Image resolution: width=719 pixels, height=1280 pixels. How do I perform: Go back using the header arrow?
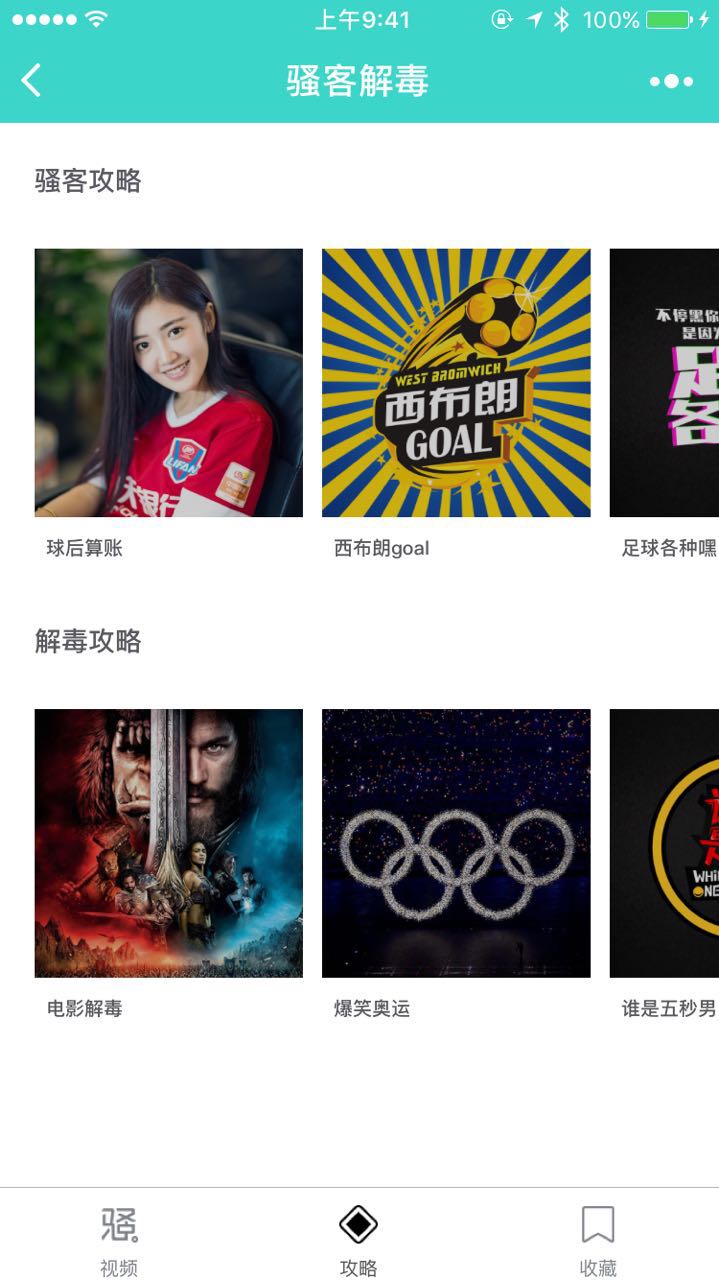pos(32,80)
